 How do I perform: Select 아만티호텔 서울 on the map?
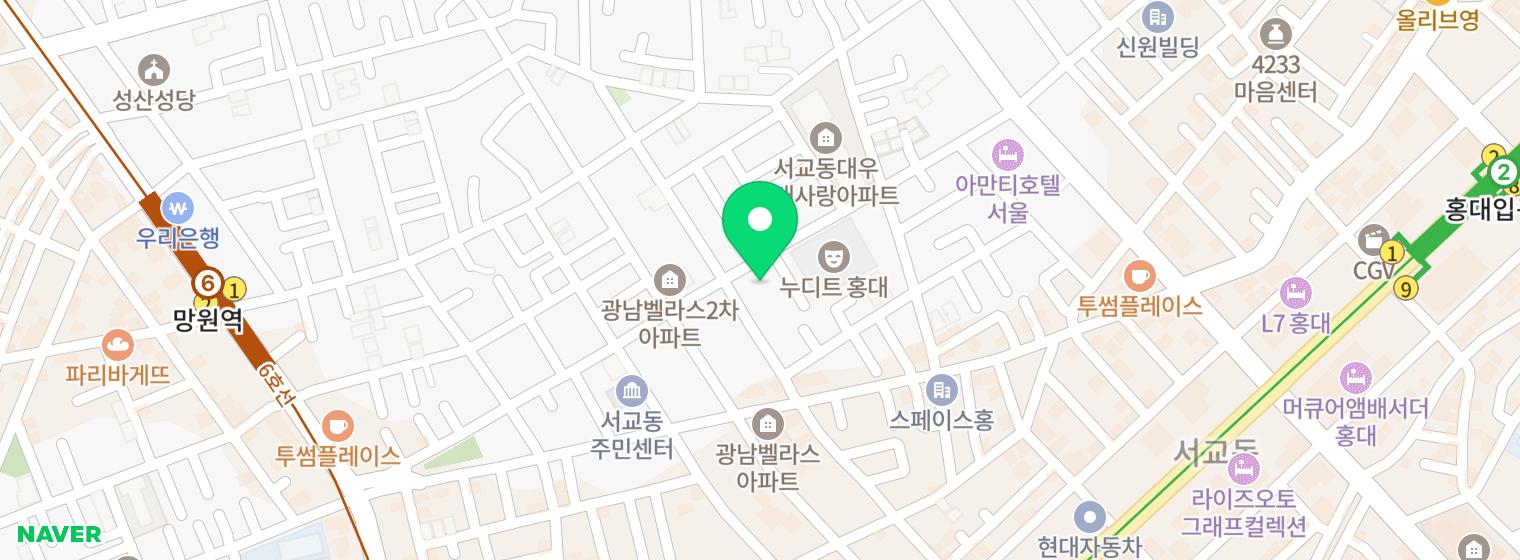[x=1007, y=155]
